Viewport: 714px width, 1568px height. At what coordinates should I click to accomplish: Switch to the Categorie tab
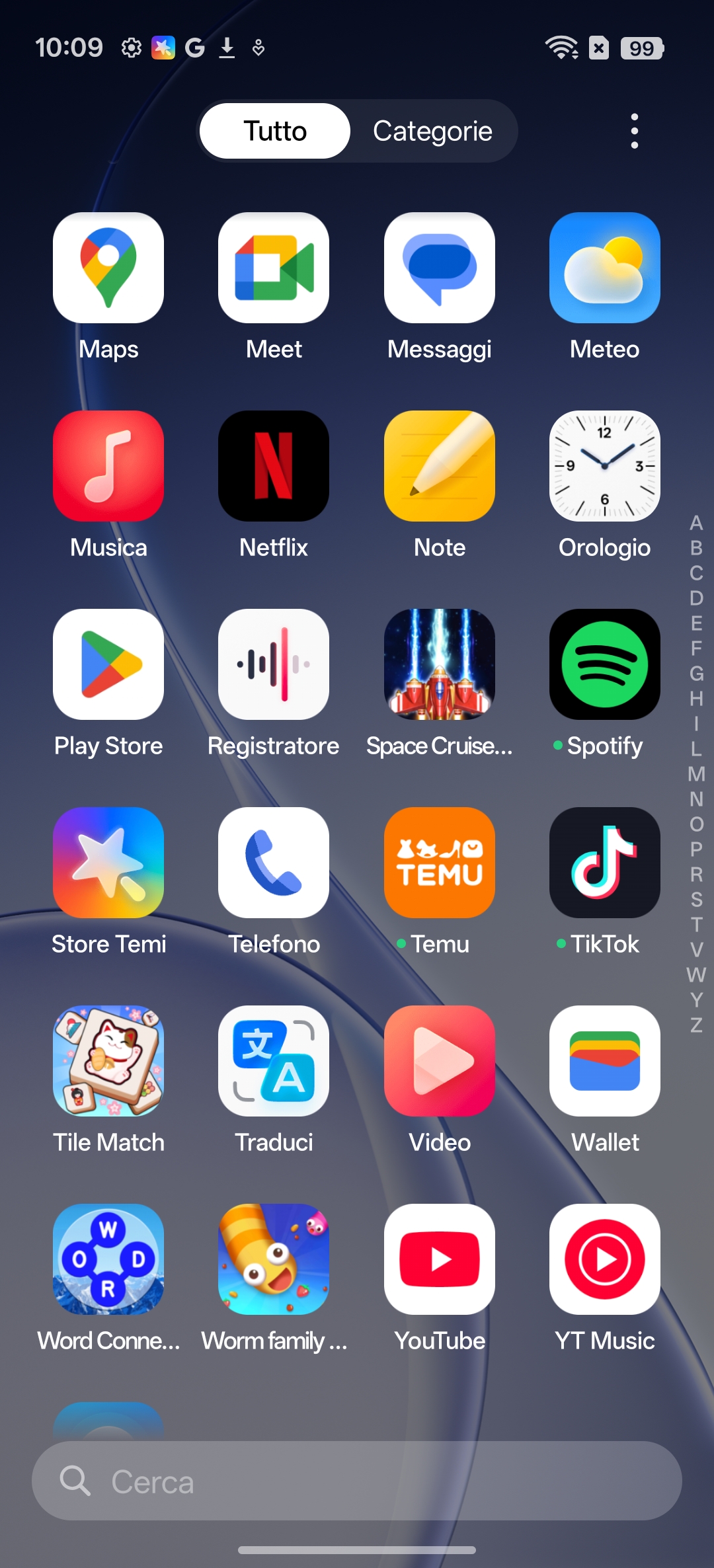pyautogui.click(x=432, y=131)
